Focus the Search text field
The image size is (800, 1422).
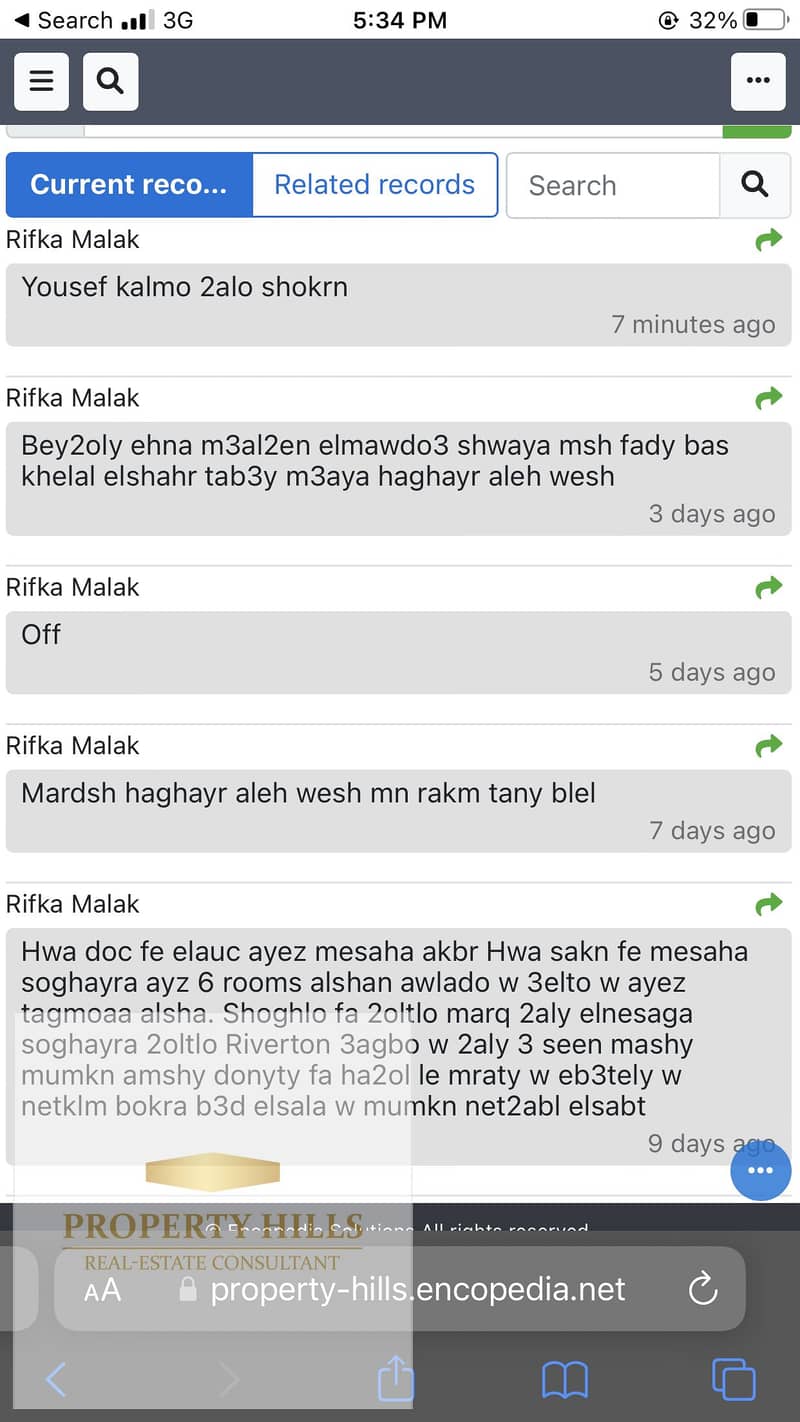613,185
